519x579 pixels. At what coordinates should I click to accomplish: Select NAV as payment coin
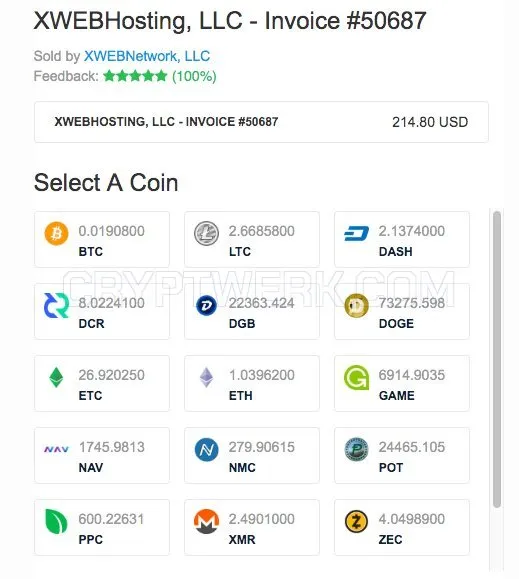(102, 455)
